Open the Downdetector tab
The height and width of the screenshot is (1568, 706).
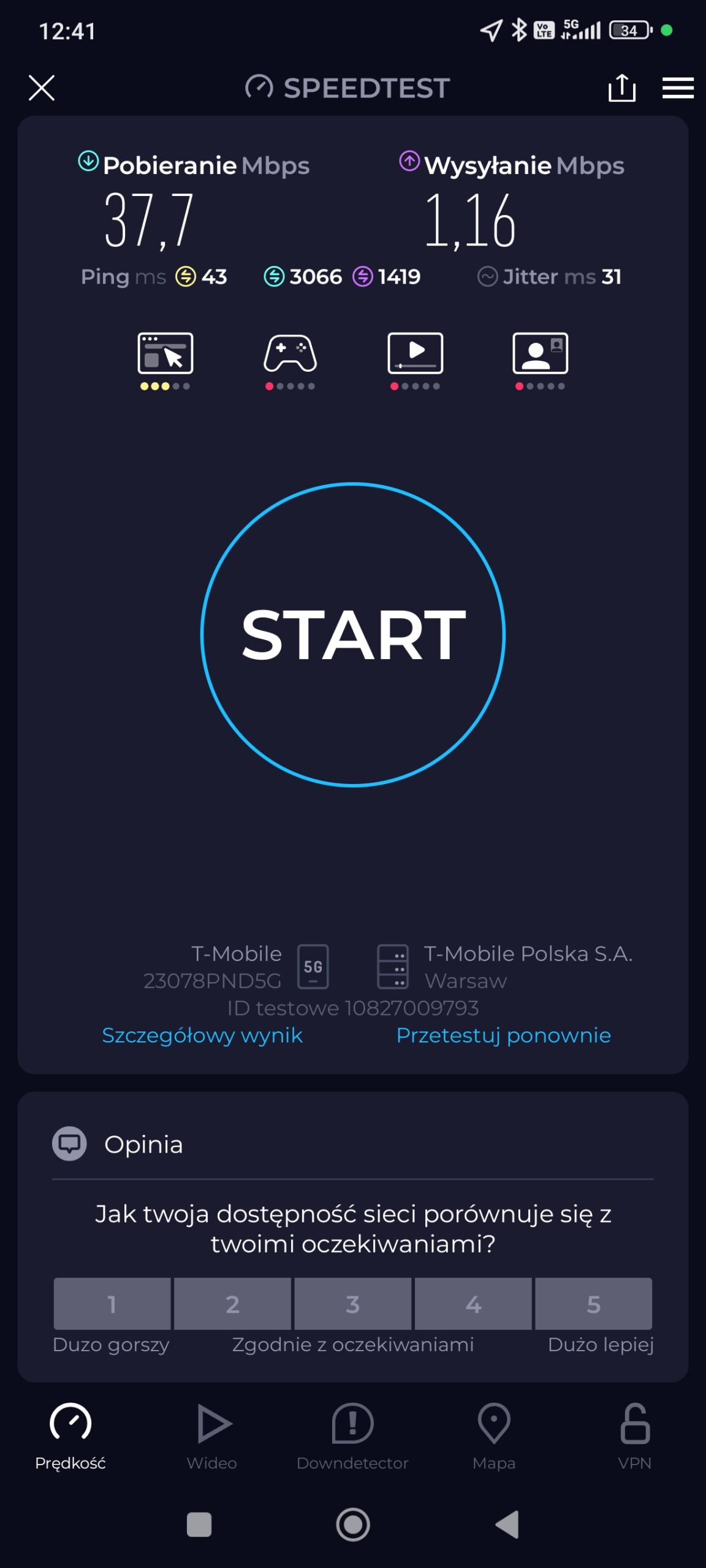point(352,1436)
